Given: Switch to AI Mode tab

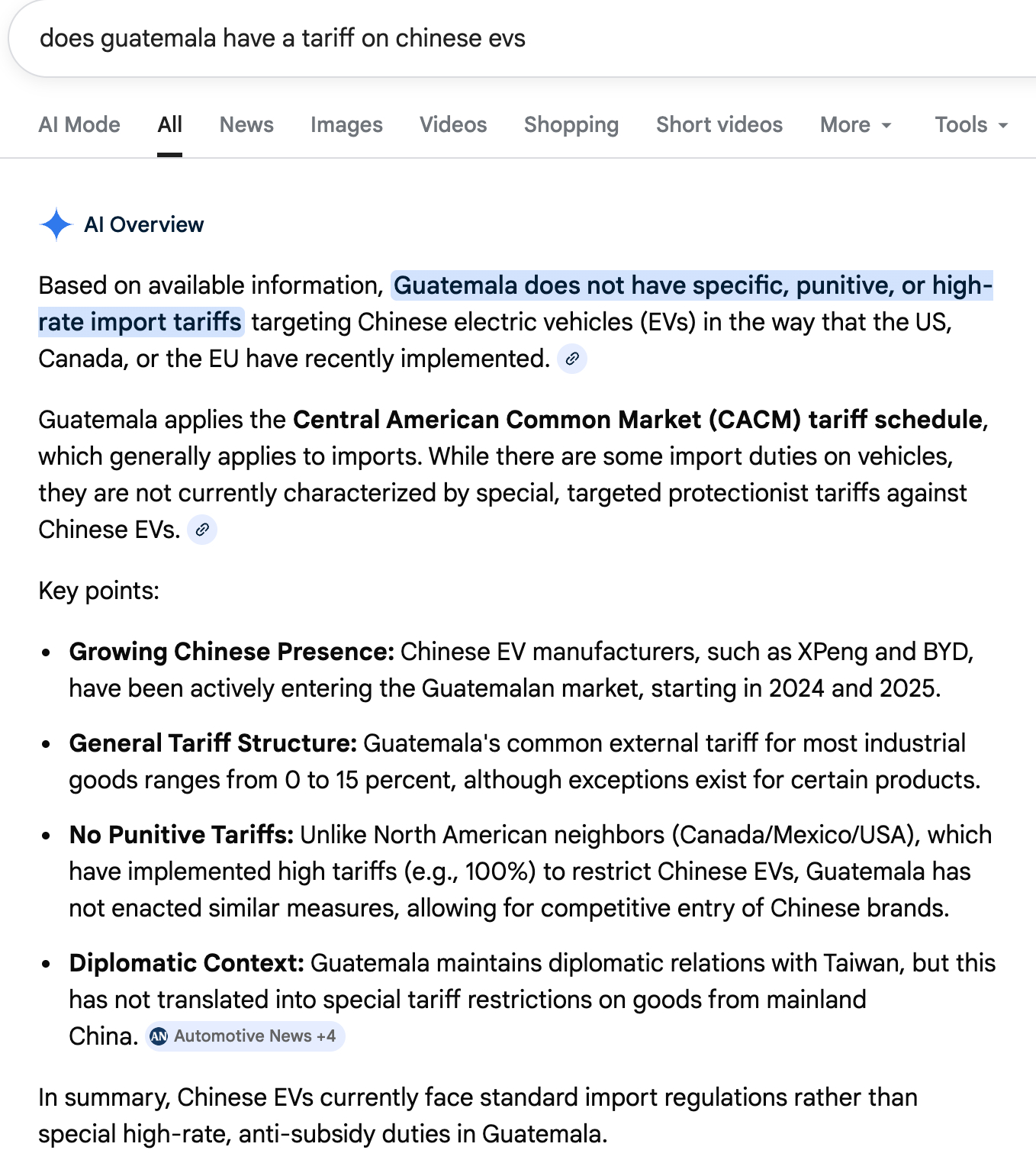Looking at the screenshot, I should pyautogui.click(x=79, y=124).
